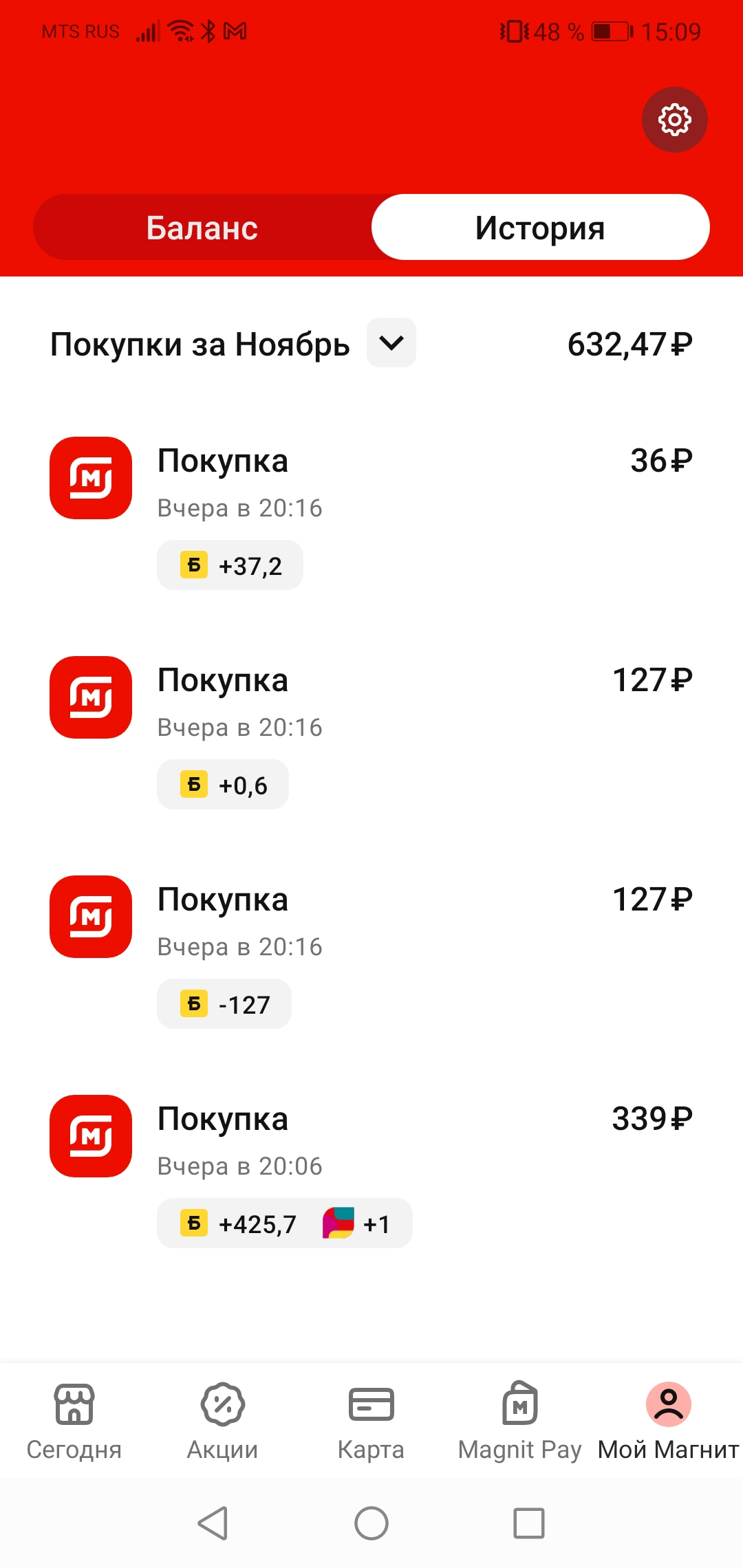Open recent apps with the square button
743x1568 pixels.
tap(529, 1523)
